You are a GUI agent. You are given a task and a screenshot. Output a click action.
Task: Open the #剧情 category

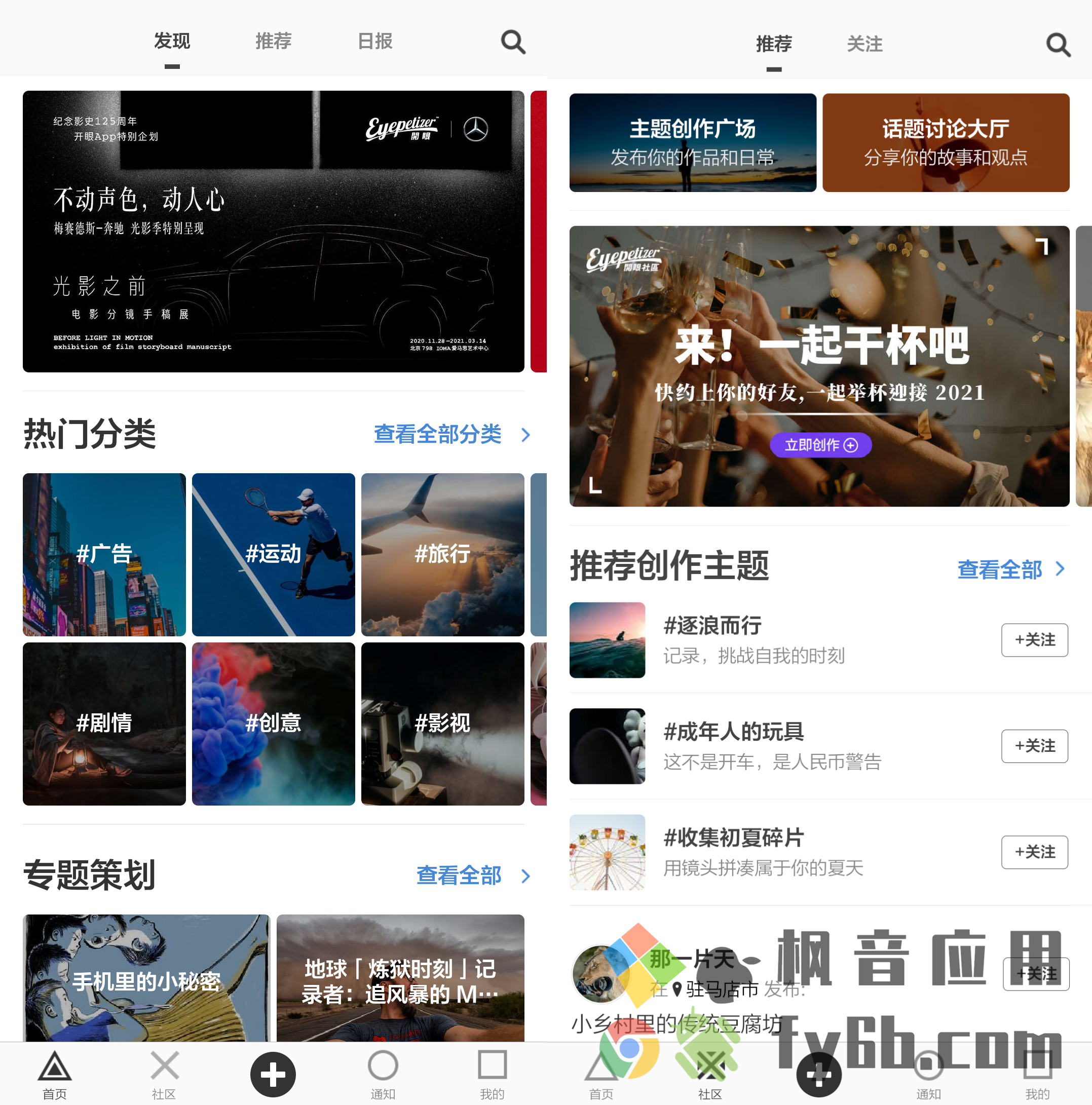click(104, 723)
